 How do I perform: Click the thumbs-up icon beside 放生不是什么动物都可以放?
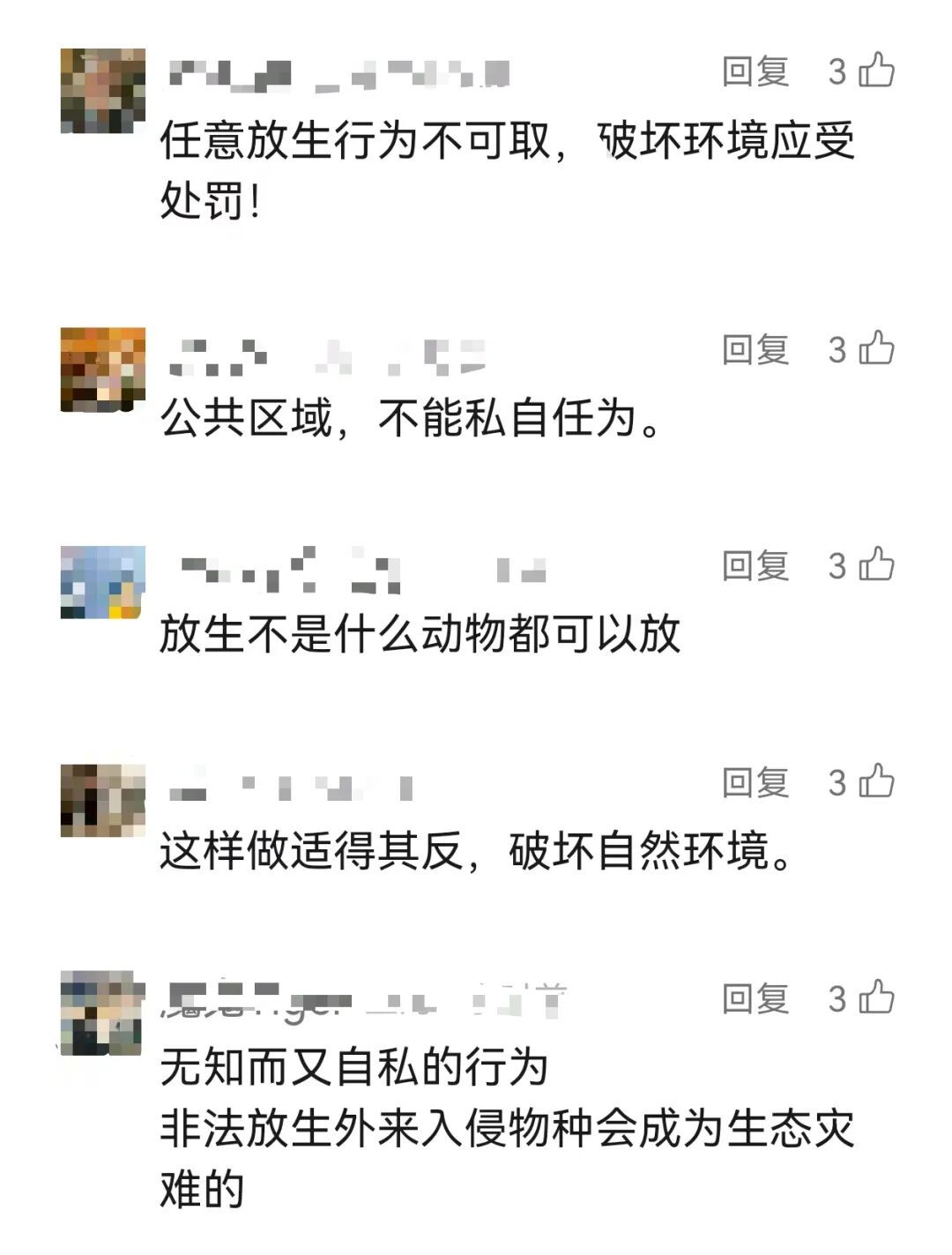876,564
